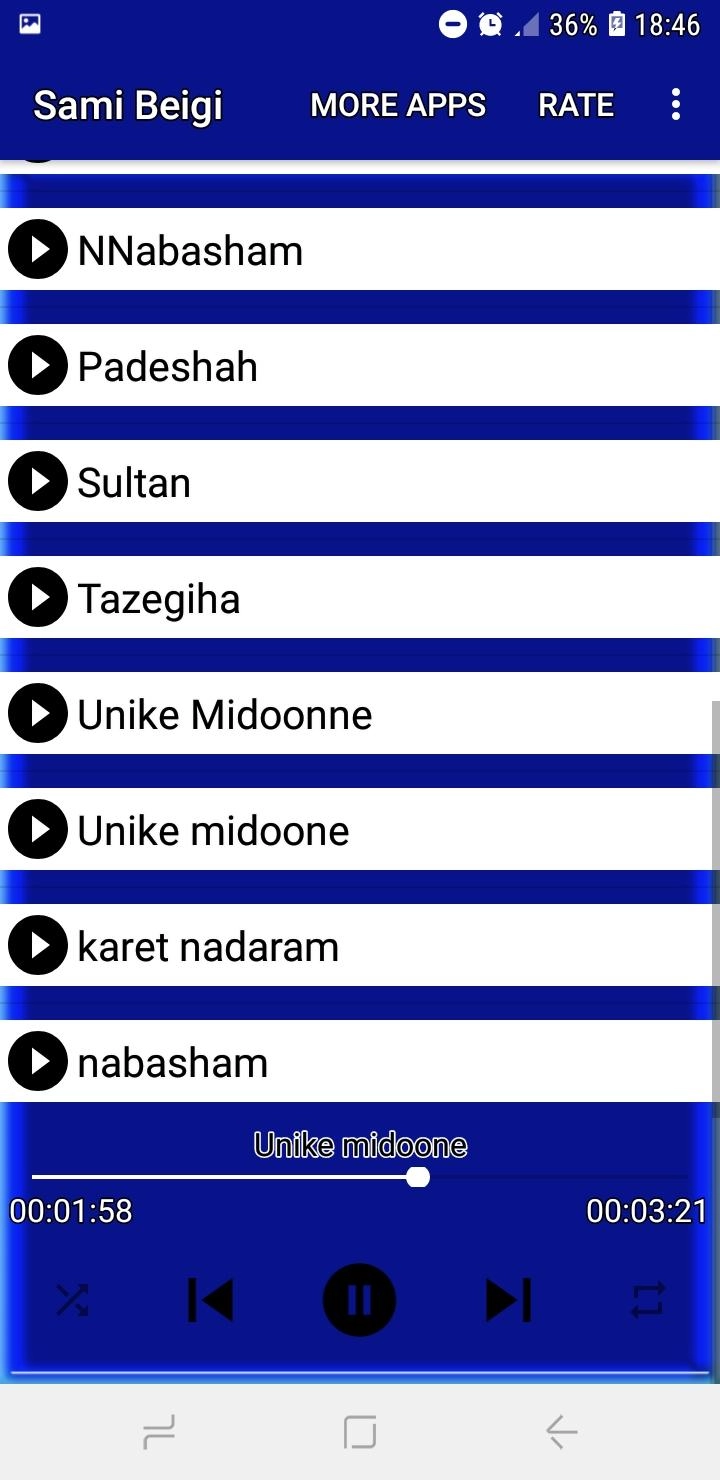Tap MORE APPS in the app bar
Image resolution: width=720 pixels, height=1480 pixels.
[398, 105]
